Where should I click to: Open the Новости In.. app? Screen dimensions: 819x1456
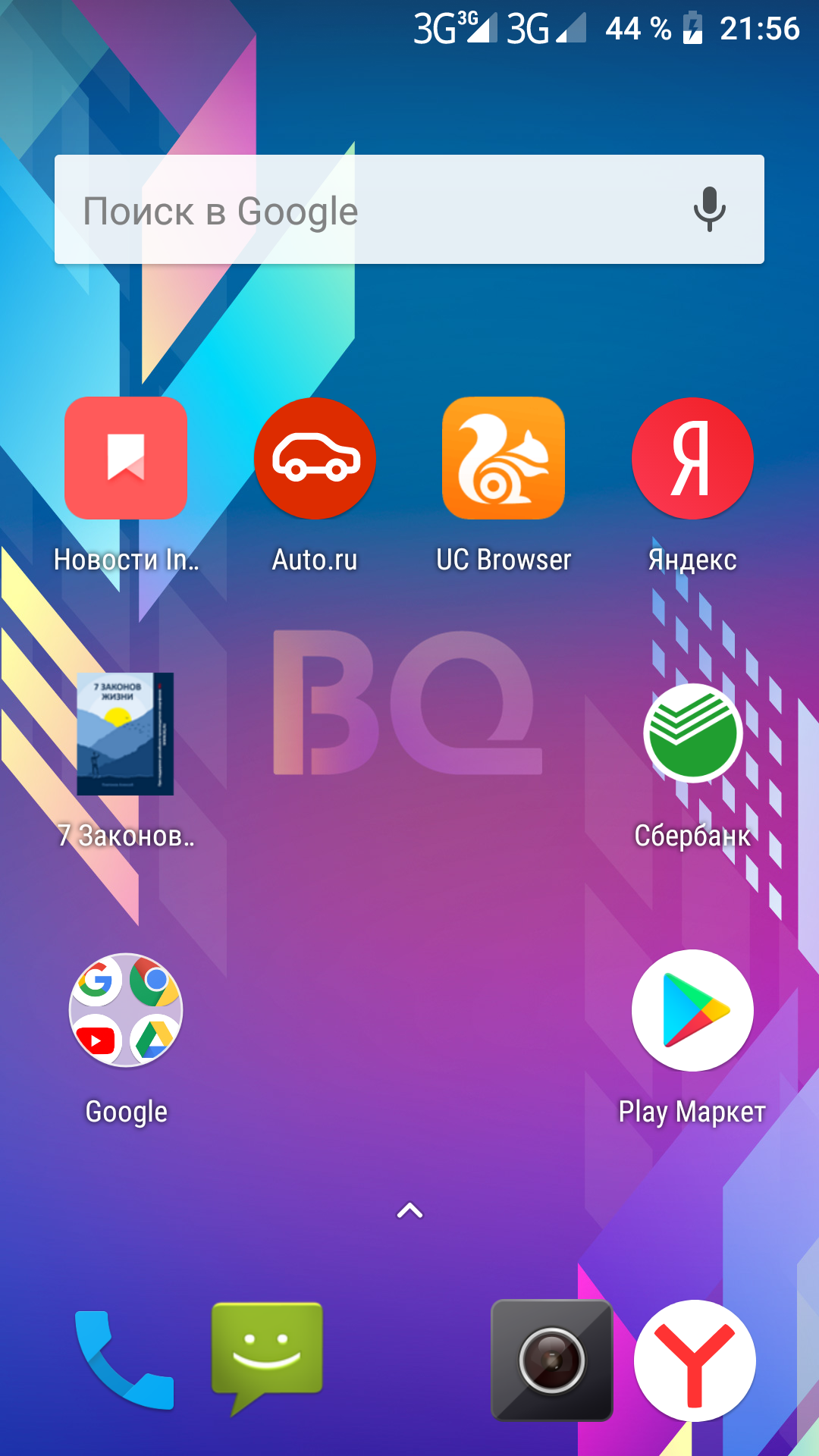pos(126,458)
